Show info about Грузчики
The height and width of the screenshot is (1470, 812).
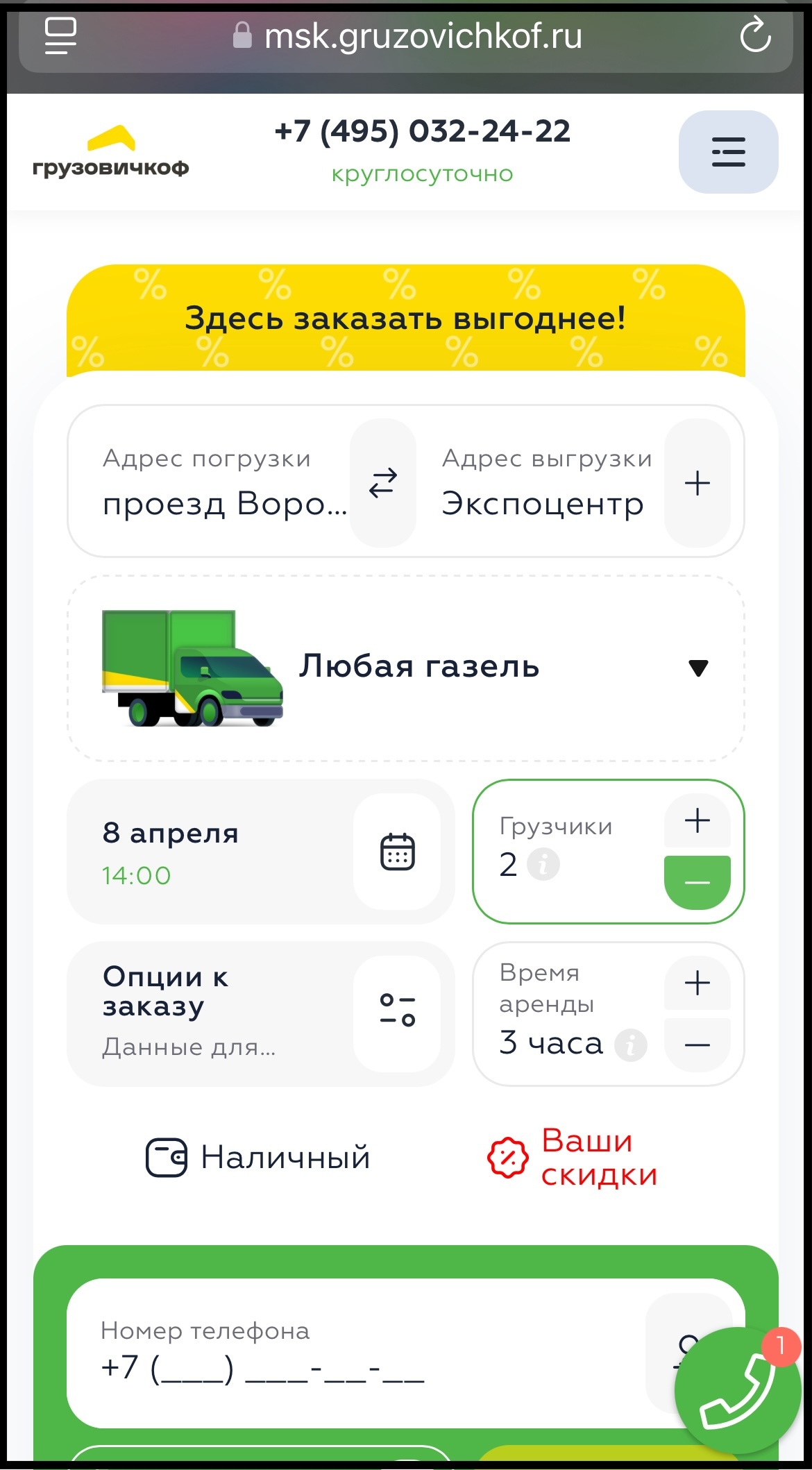543,865
